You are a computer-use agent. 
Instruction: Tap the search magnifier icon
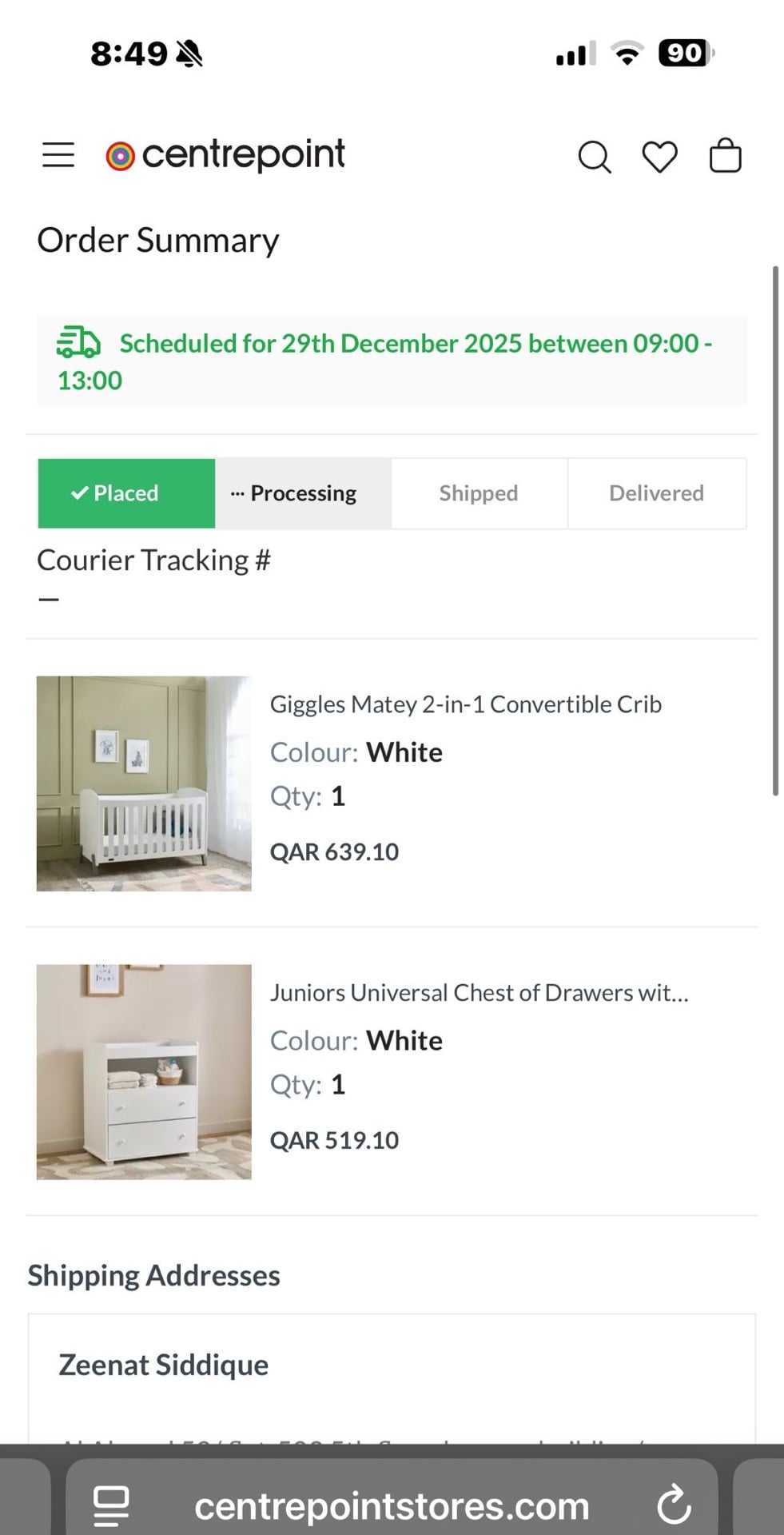[595, 157]
